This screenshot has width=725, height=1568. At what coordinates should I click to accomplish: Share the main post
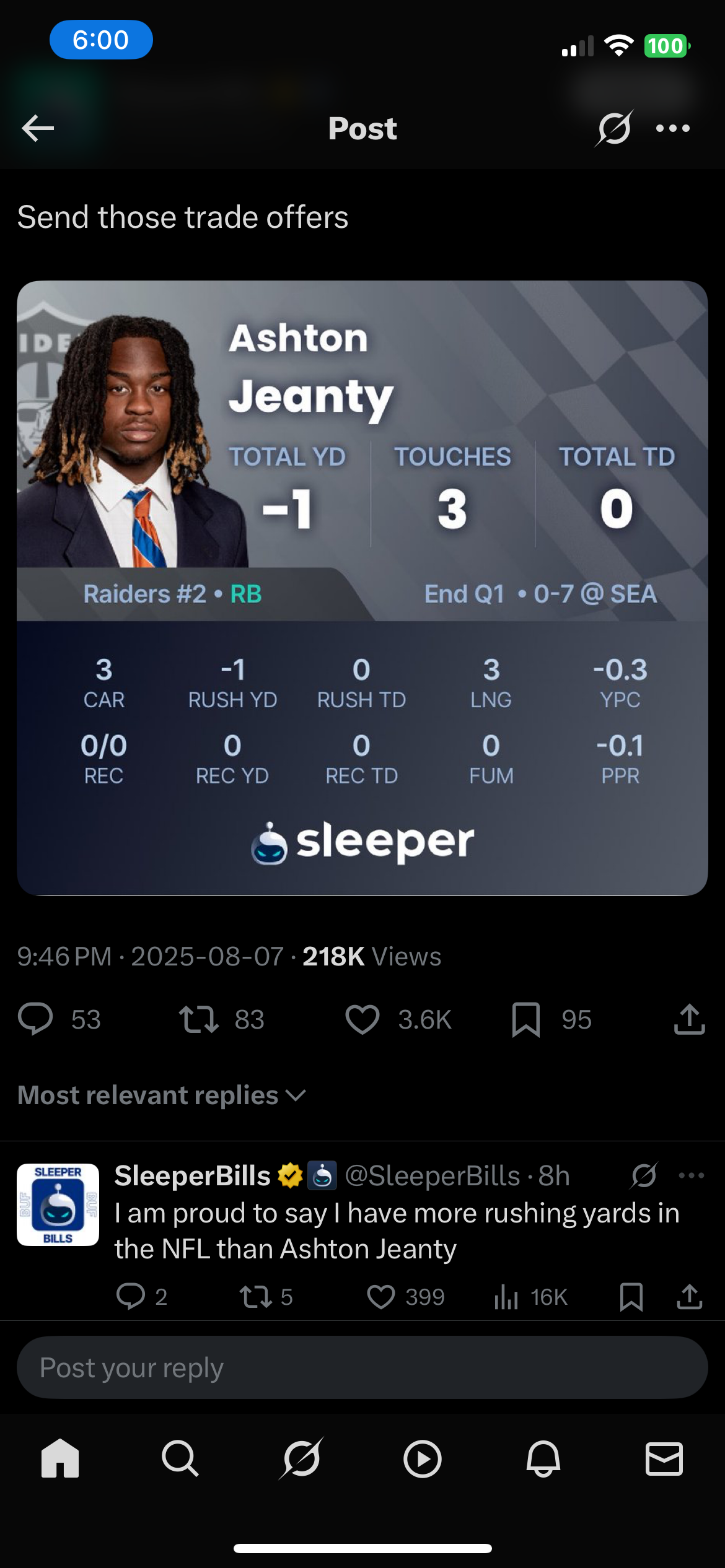point(689,1019)
